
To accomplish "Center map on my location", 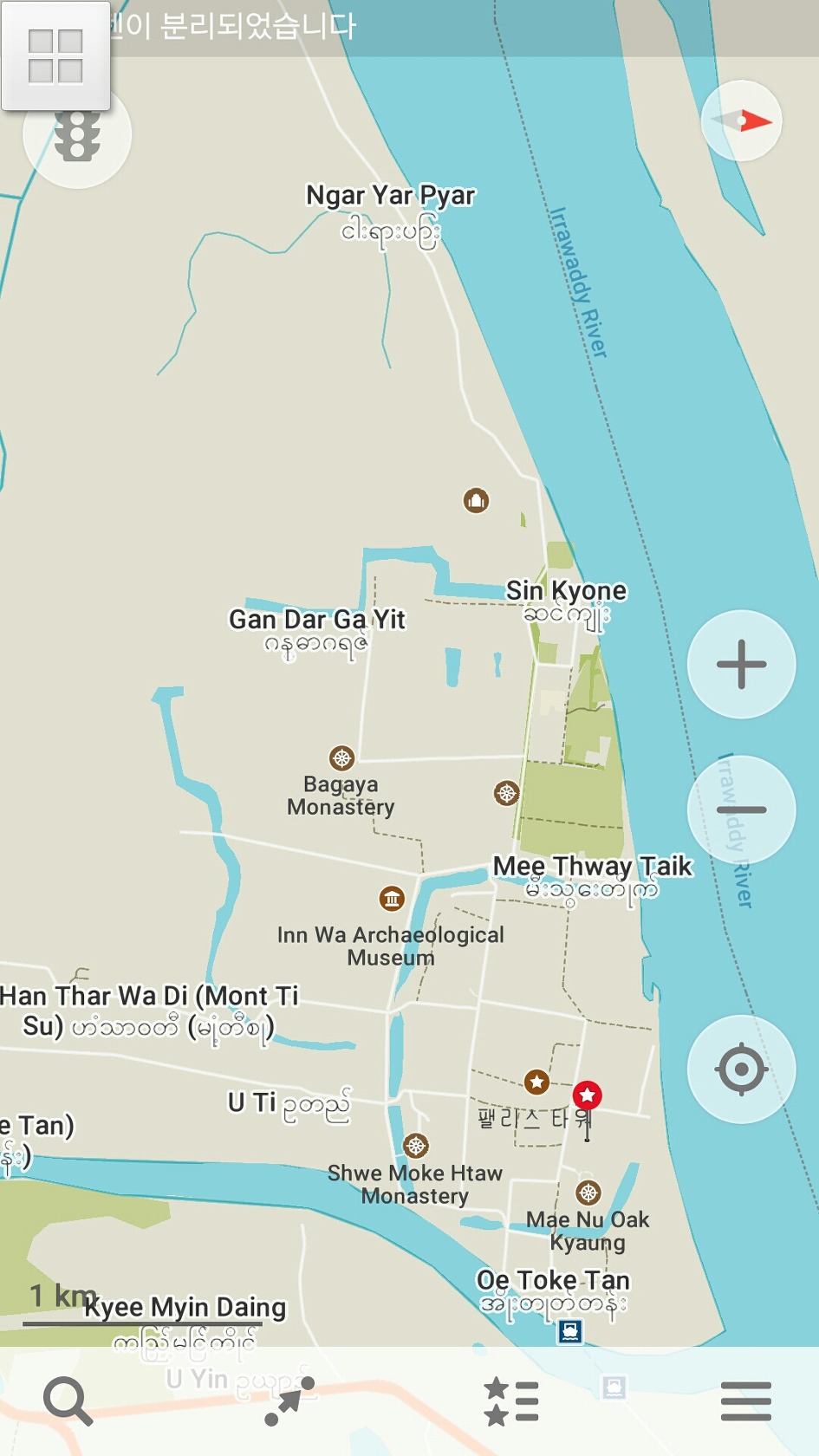I will (x=741, y=1069).
